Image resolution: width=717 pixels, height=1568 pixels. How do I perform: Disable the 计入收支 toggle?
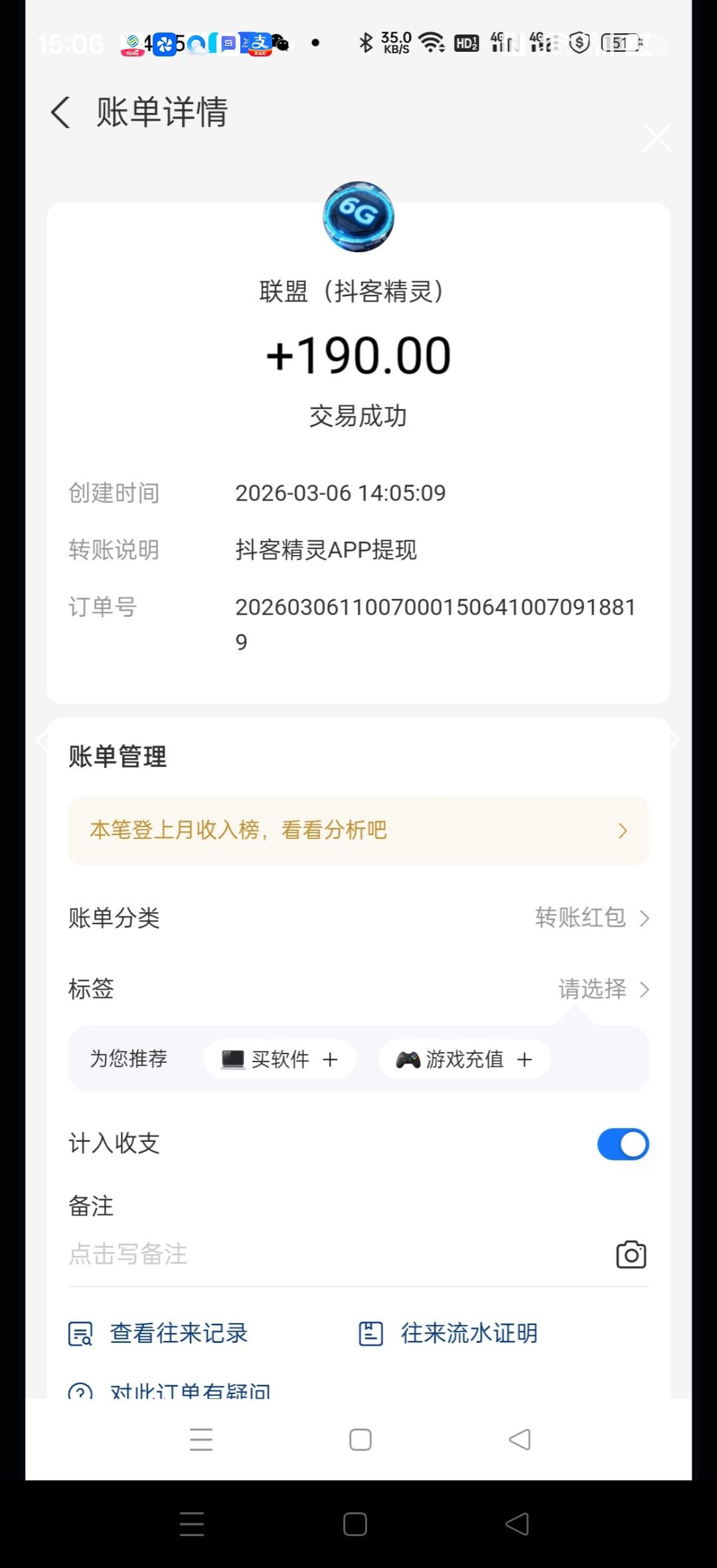pos(622,1144)
